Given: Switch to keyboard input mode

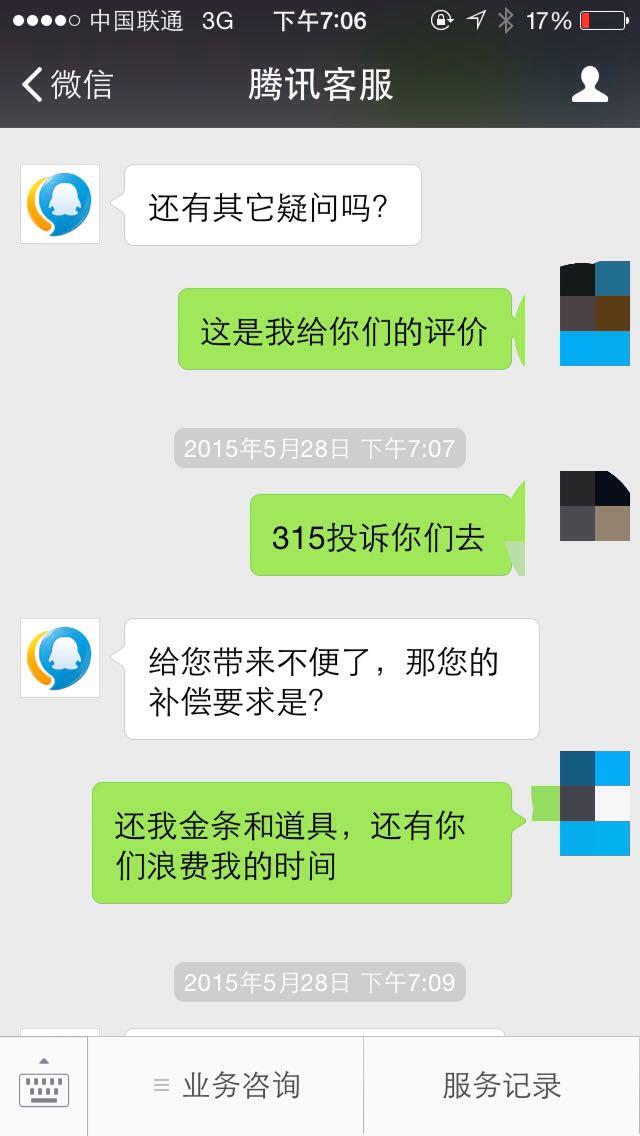Looking at the screenshot, I should tap(43, 1085).
